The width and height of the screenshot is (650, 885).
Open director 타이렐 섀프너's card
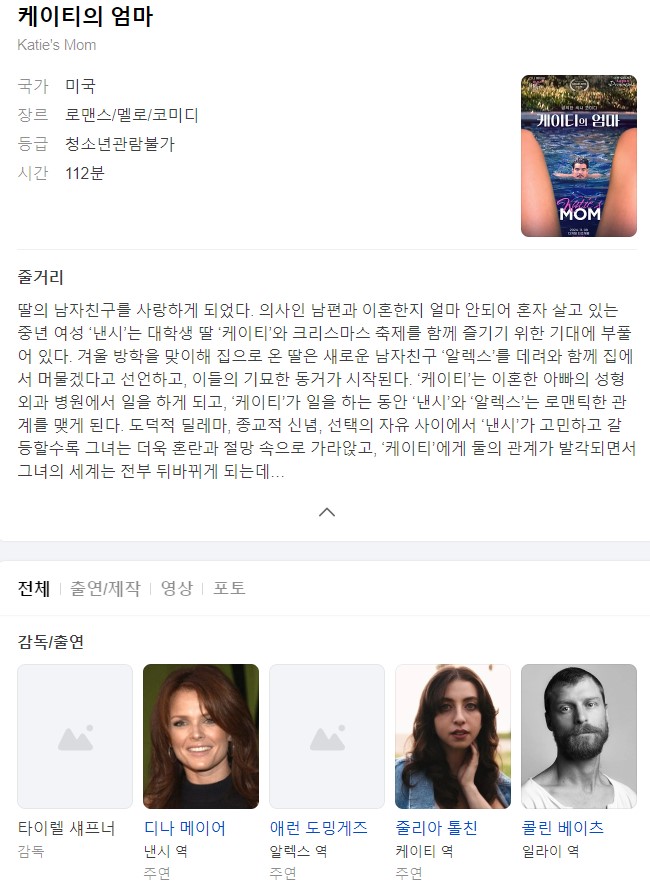[x=75, y=736]
